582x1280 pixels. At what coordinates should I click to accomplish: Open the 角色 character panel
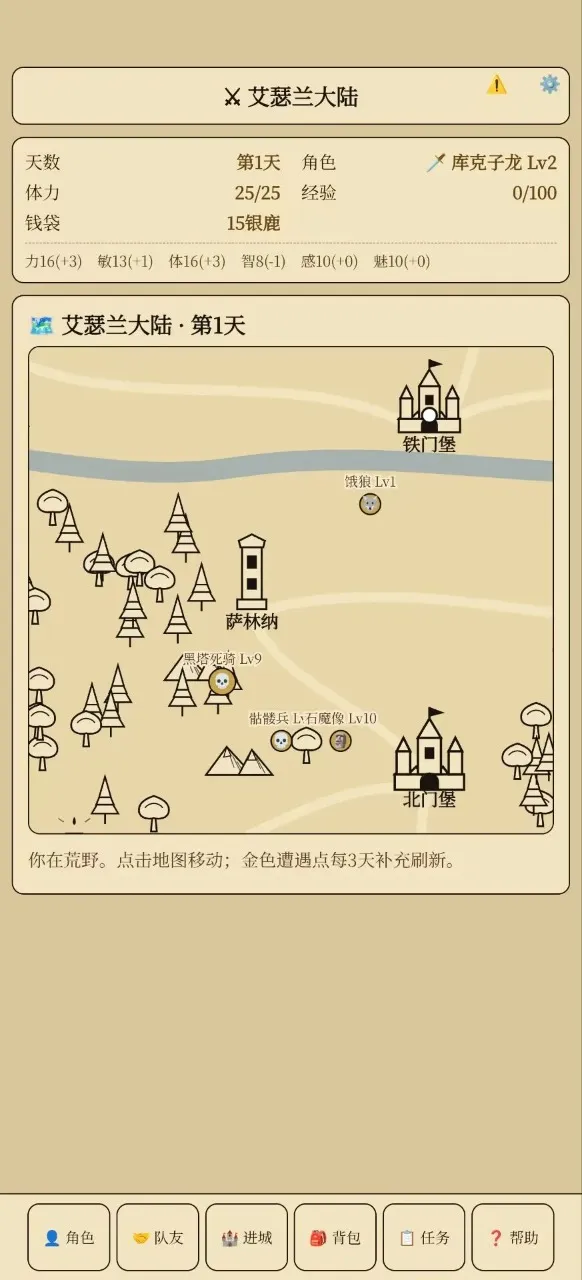pyautogui.click(x=69, y=1237)
